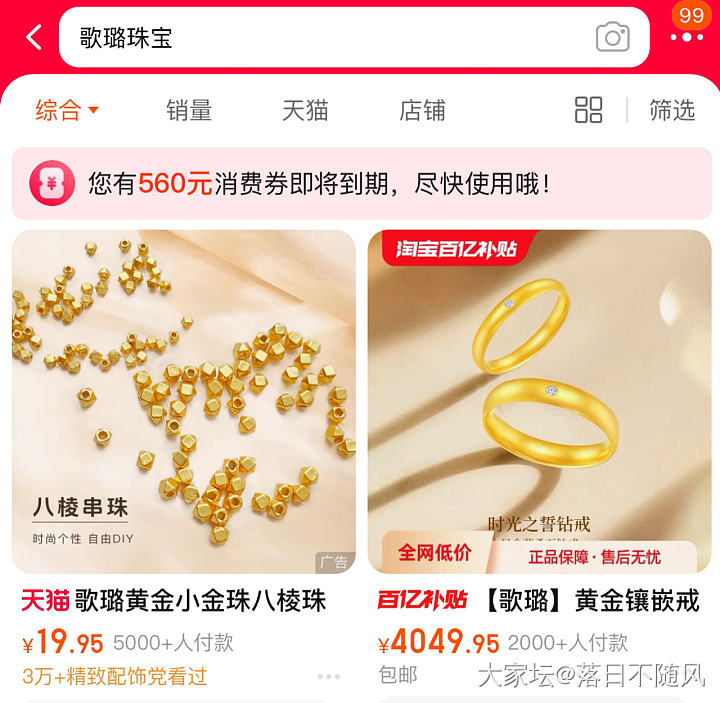Toggle the grid layout view
The height and width of the screenshot is (703, 720).
[589, 110]
